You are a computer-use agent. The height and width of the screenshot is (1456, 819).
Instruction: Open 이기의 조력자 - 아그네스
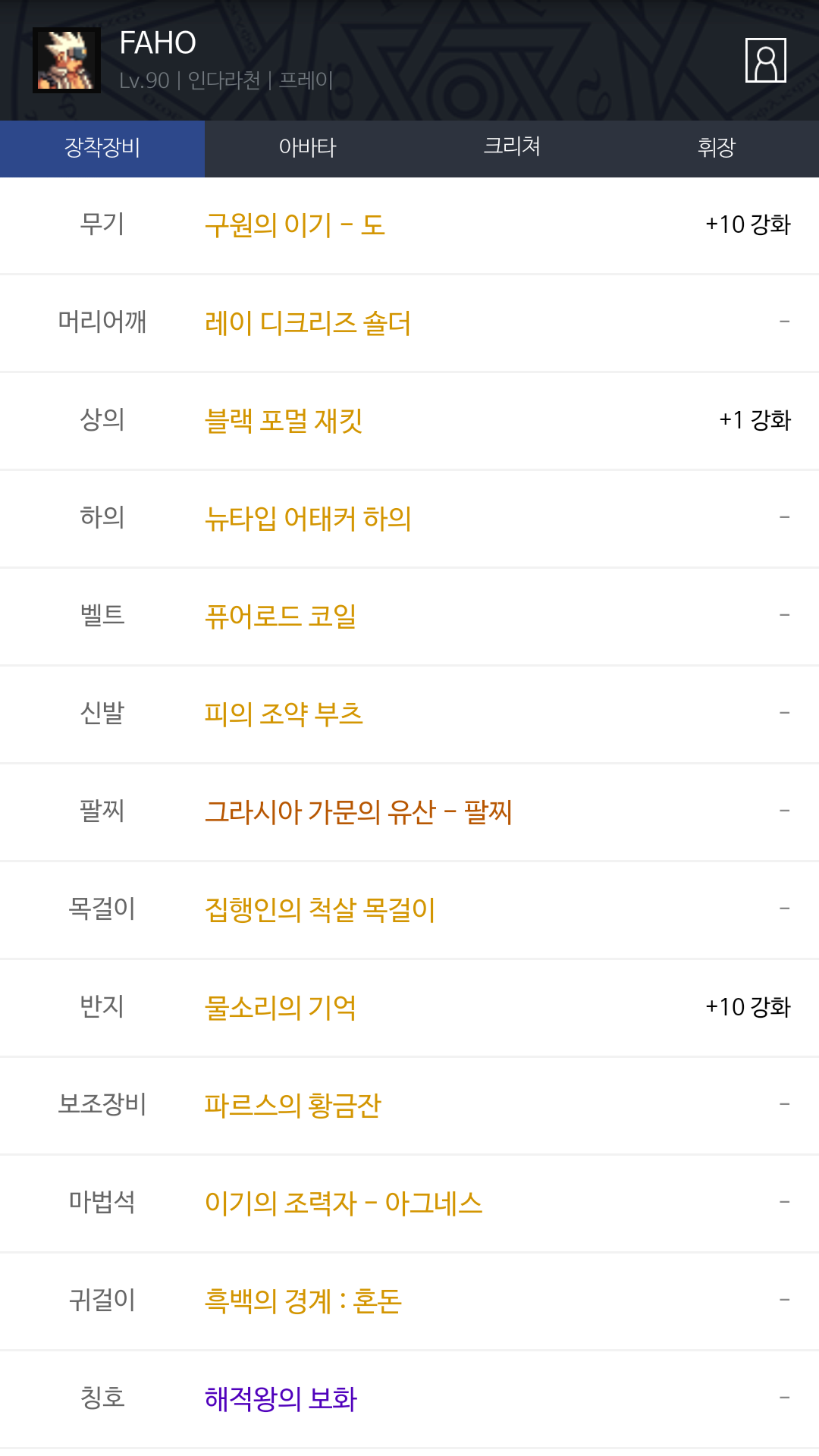344,1203
